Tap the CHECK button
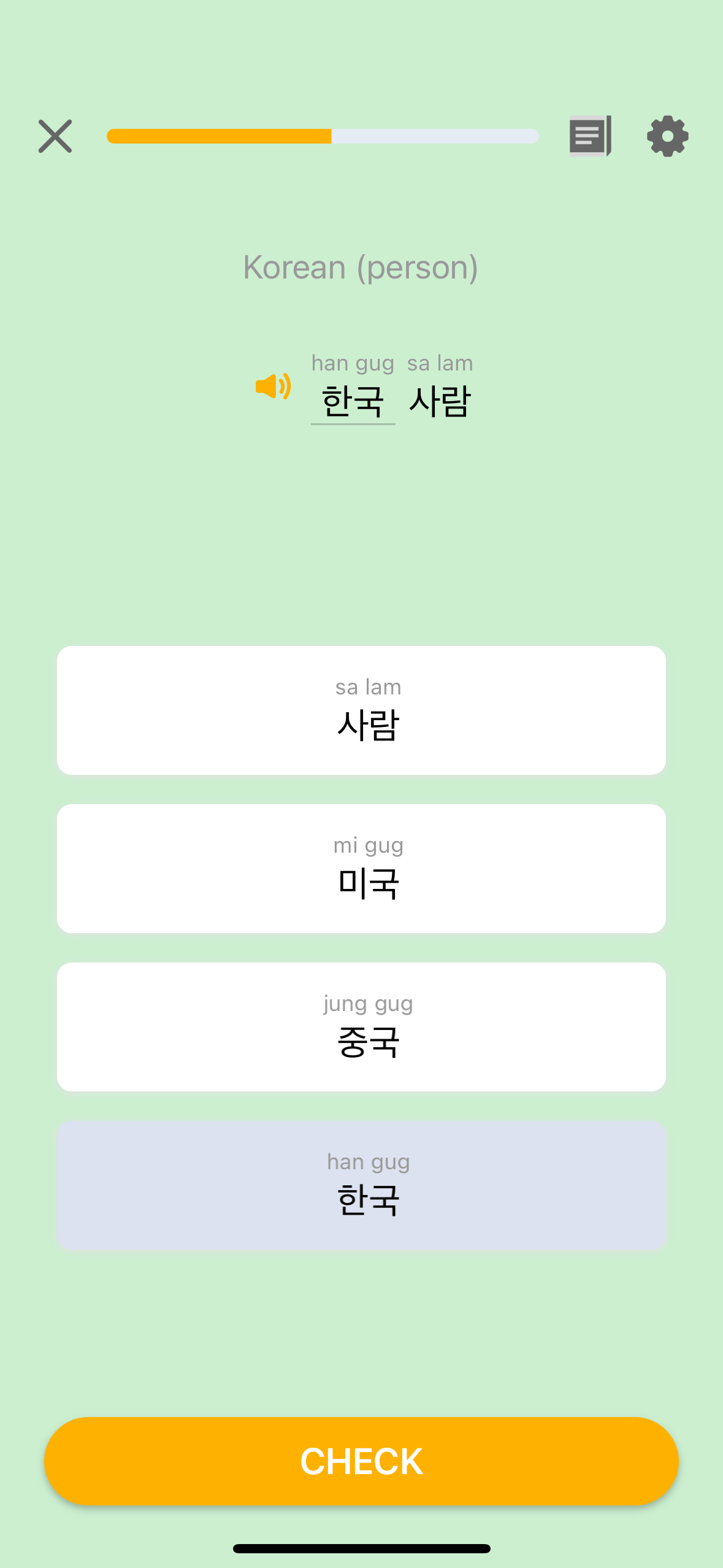 [x=361, y=1461]
